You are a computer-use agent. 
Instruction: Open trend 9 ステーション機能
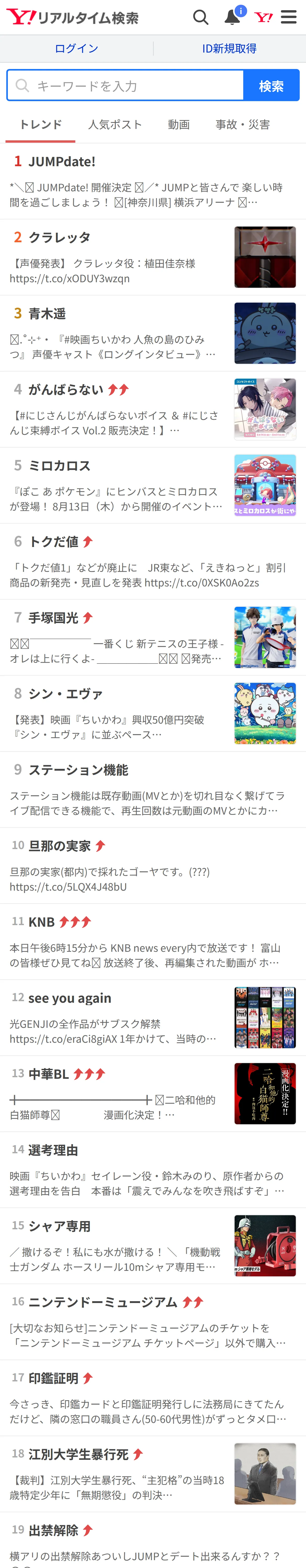[153, 789]
